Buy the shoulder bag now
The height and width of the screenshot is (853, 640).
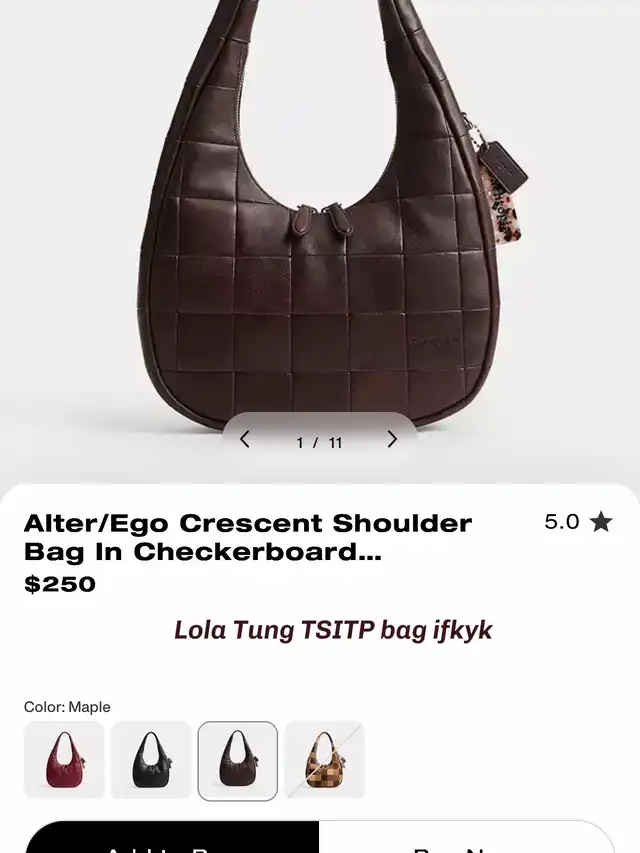(466, 840)
